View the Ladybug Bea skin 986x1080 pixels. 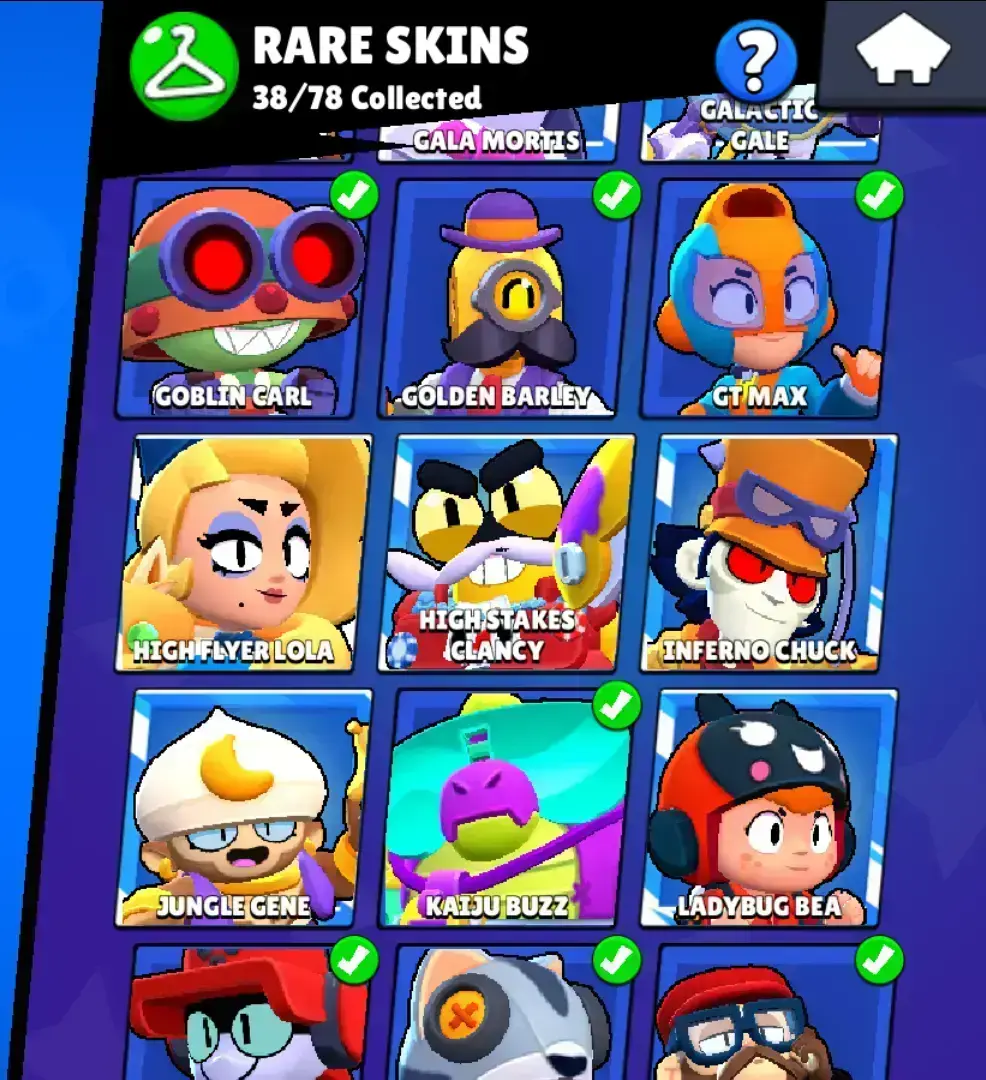[x=770, y=808]
